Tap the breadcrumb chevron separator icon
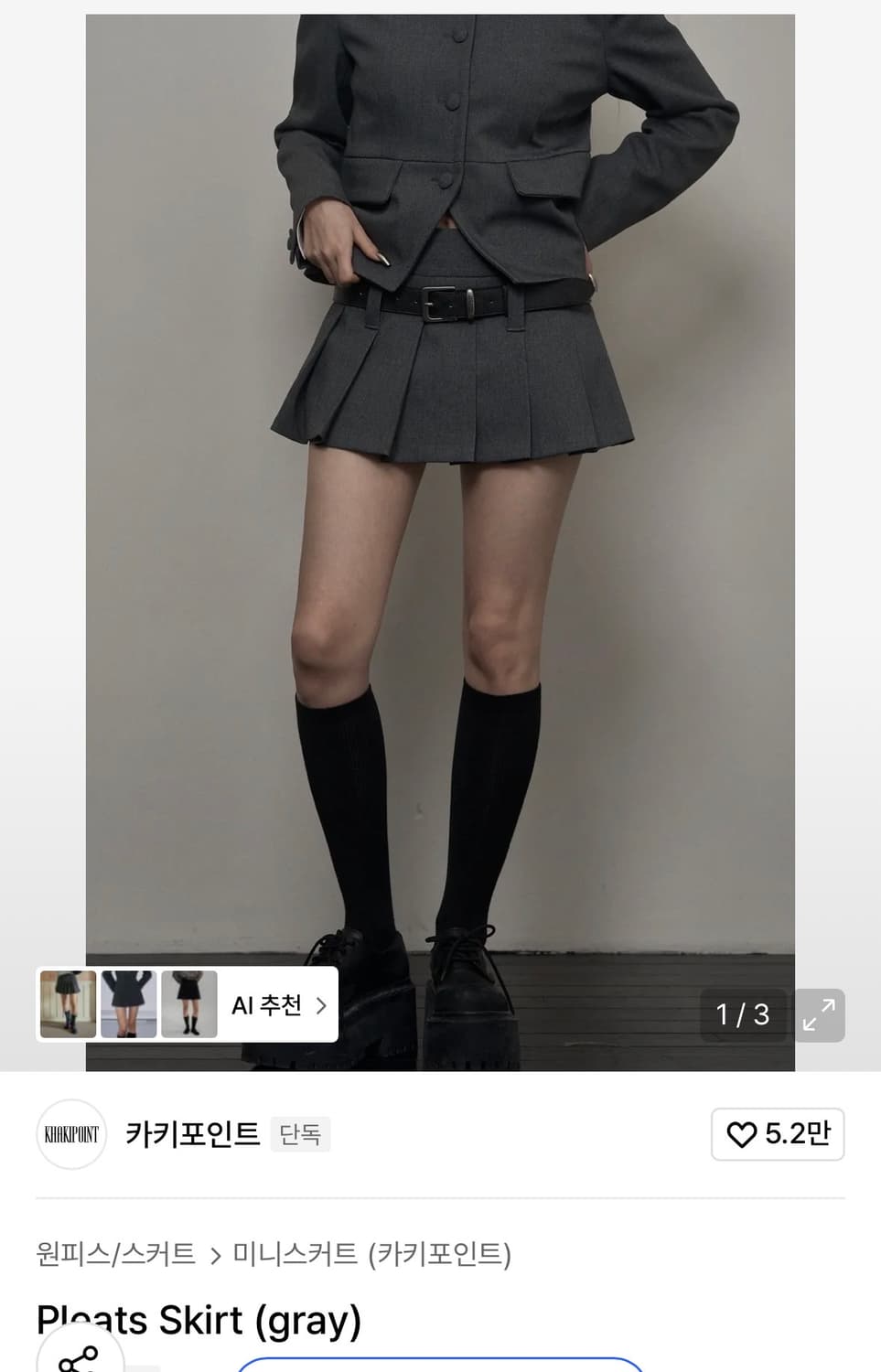 click(217, 1257)
